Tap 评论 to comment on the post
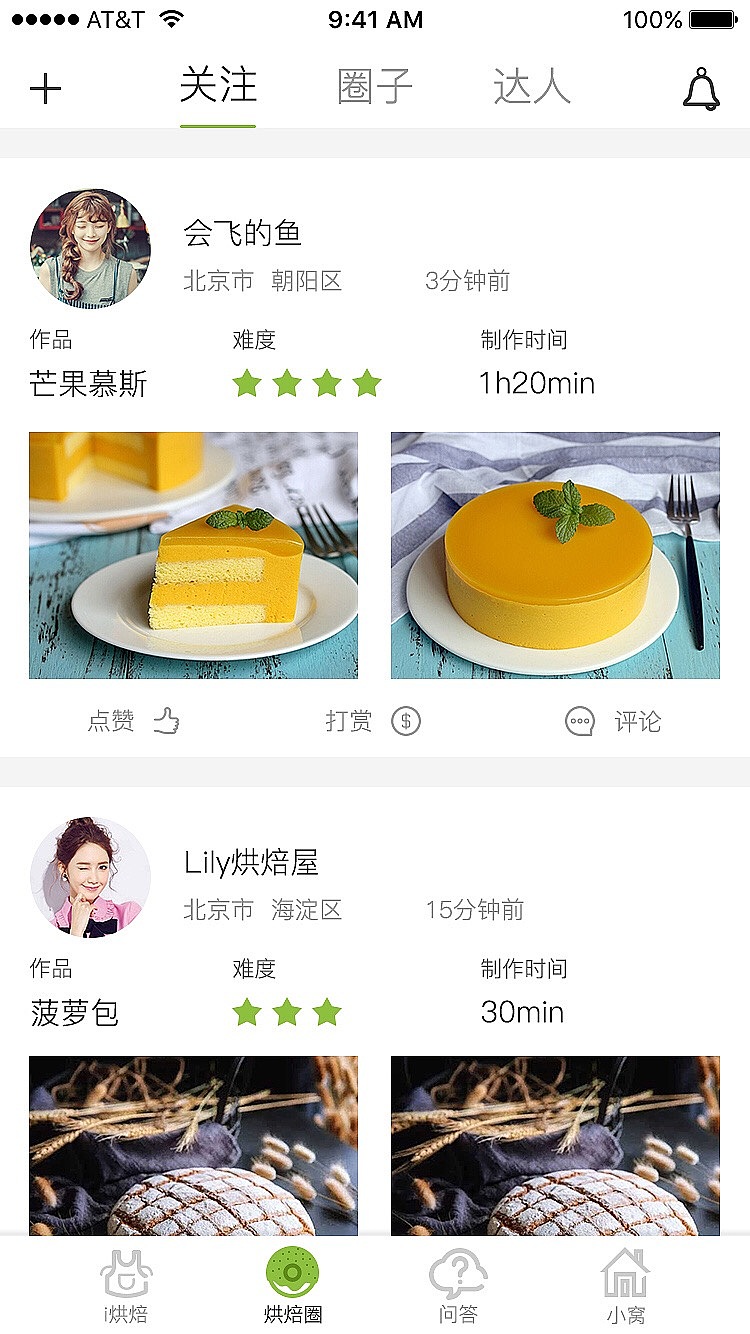This screenshot has height=1334, width=750. pyautogui.click(x=638, y=721)
